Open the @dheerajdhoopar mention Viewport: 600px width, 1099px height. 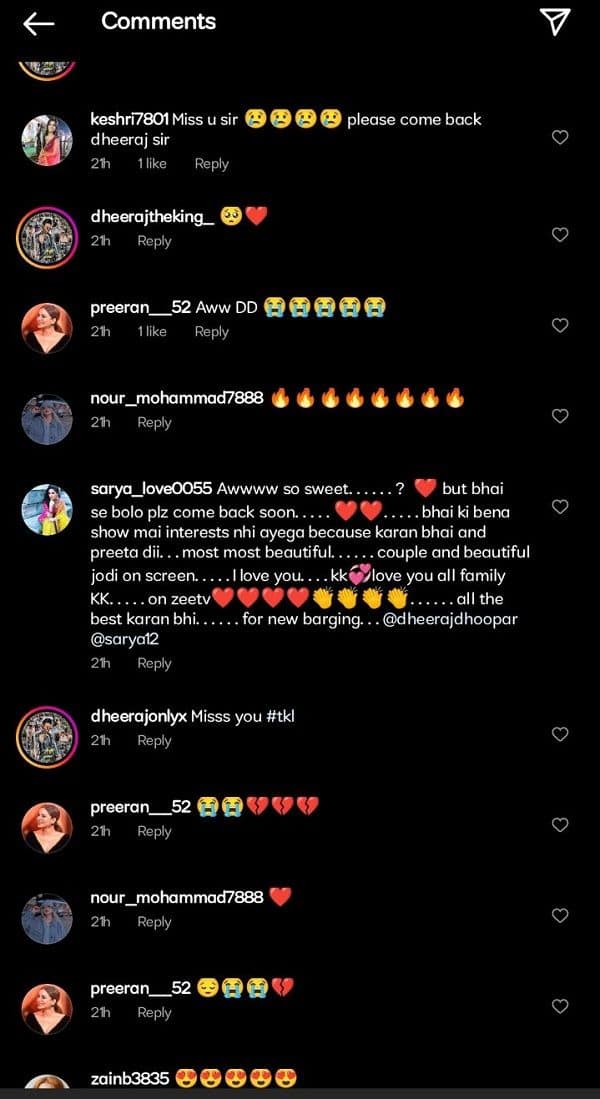click(x=452, y=621)
